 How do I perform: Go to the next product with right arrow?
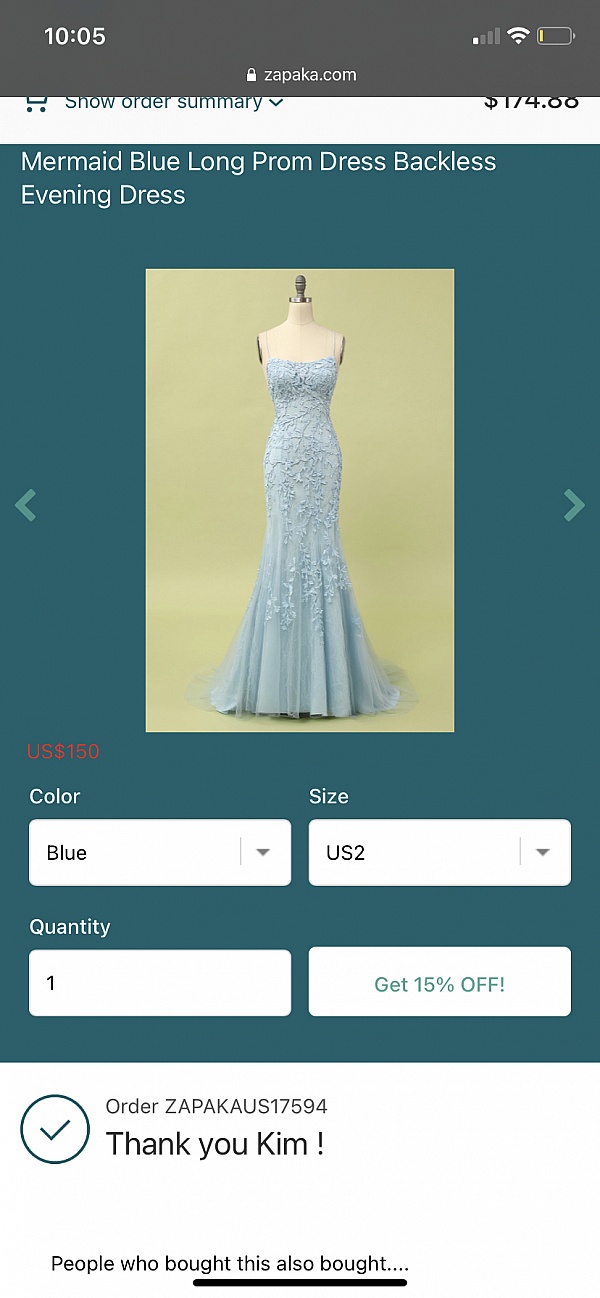pyautogui.click(x=573, y=505)
